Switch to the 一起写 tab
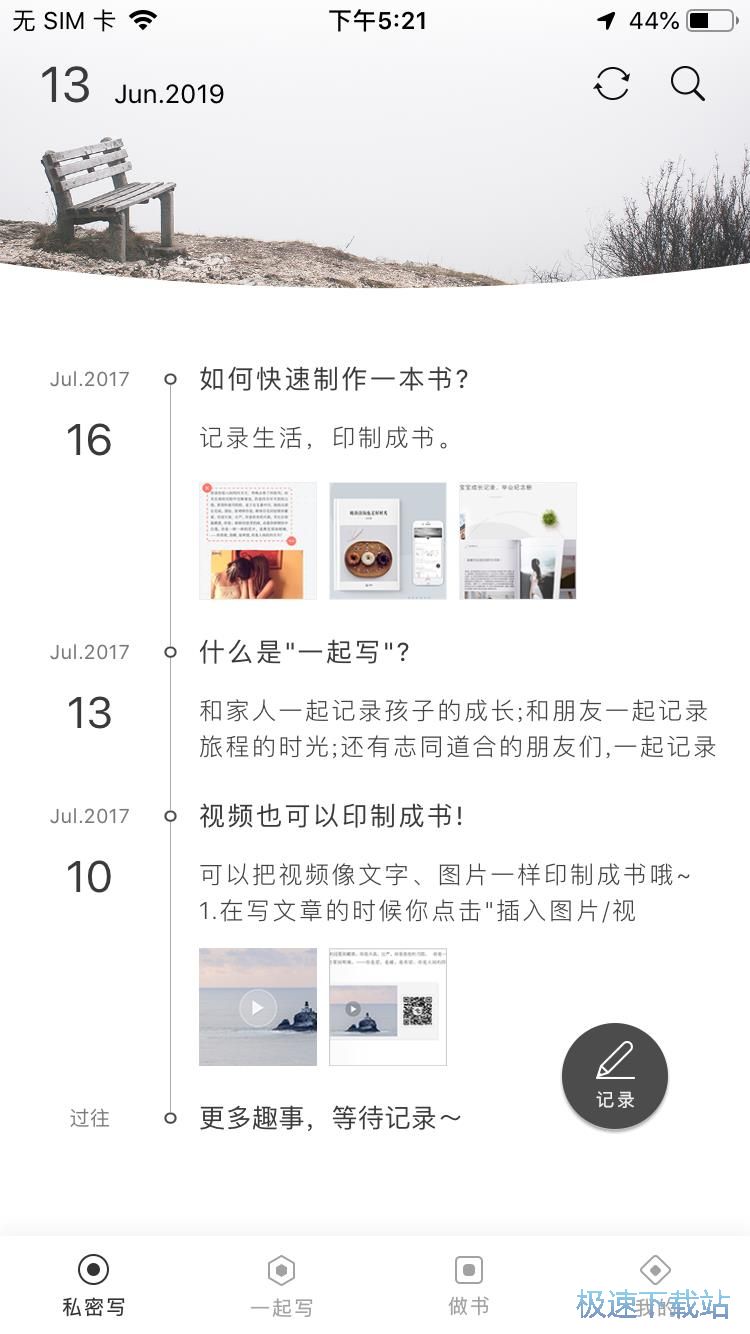 click(281, 1285)
